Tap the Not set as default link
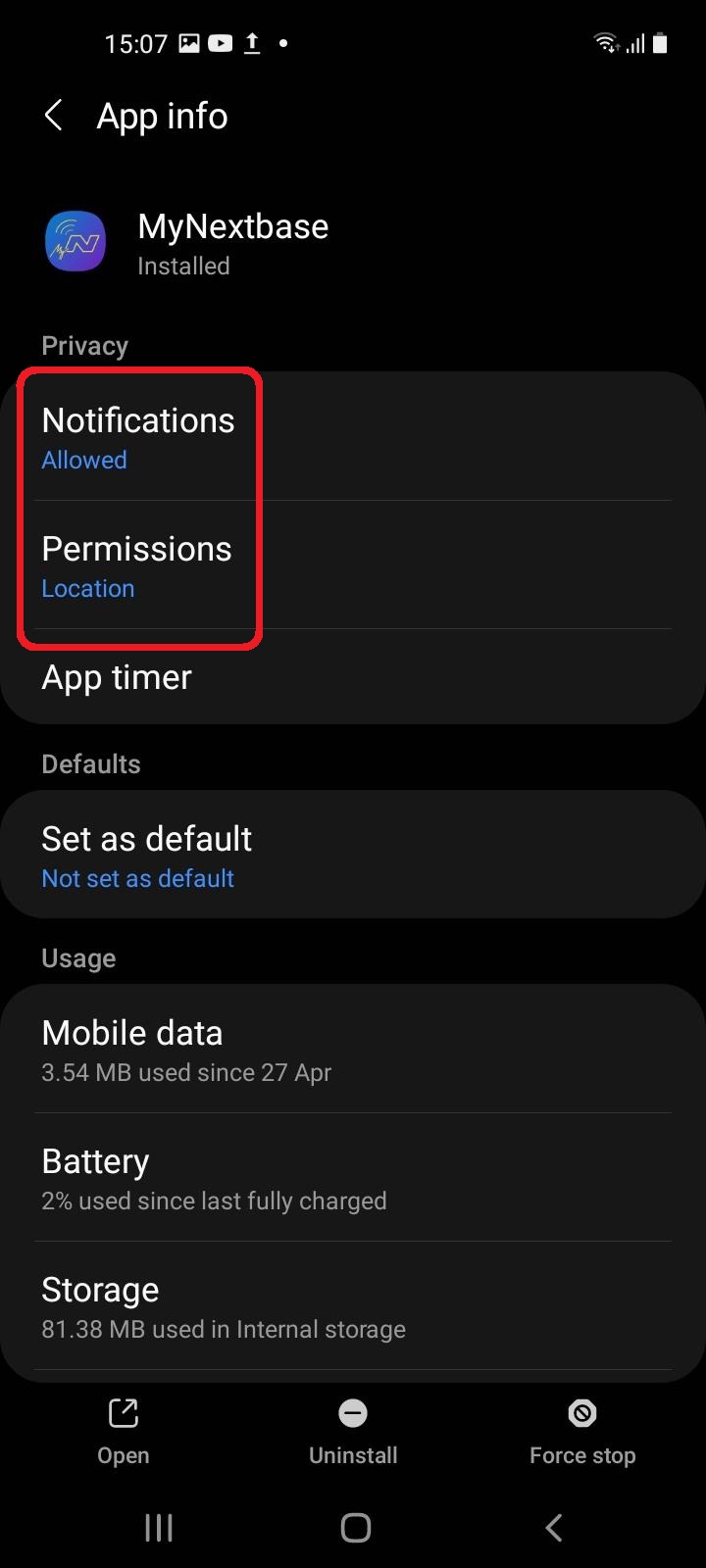Image resolution: width=706 pixels, height=1568 pixels. (x=137, y=878)
